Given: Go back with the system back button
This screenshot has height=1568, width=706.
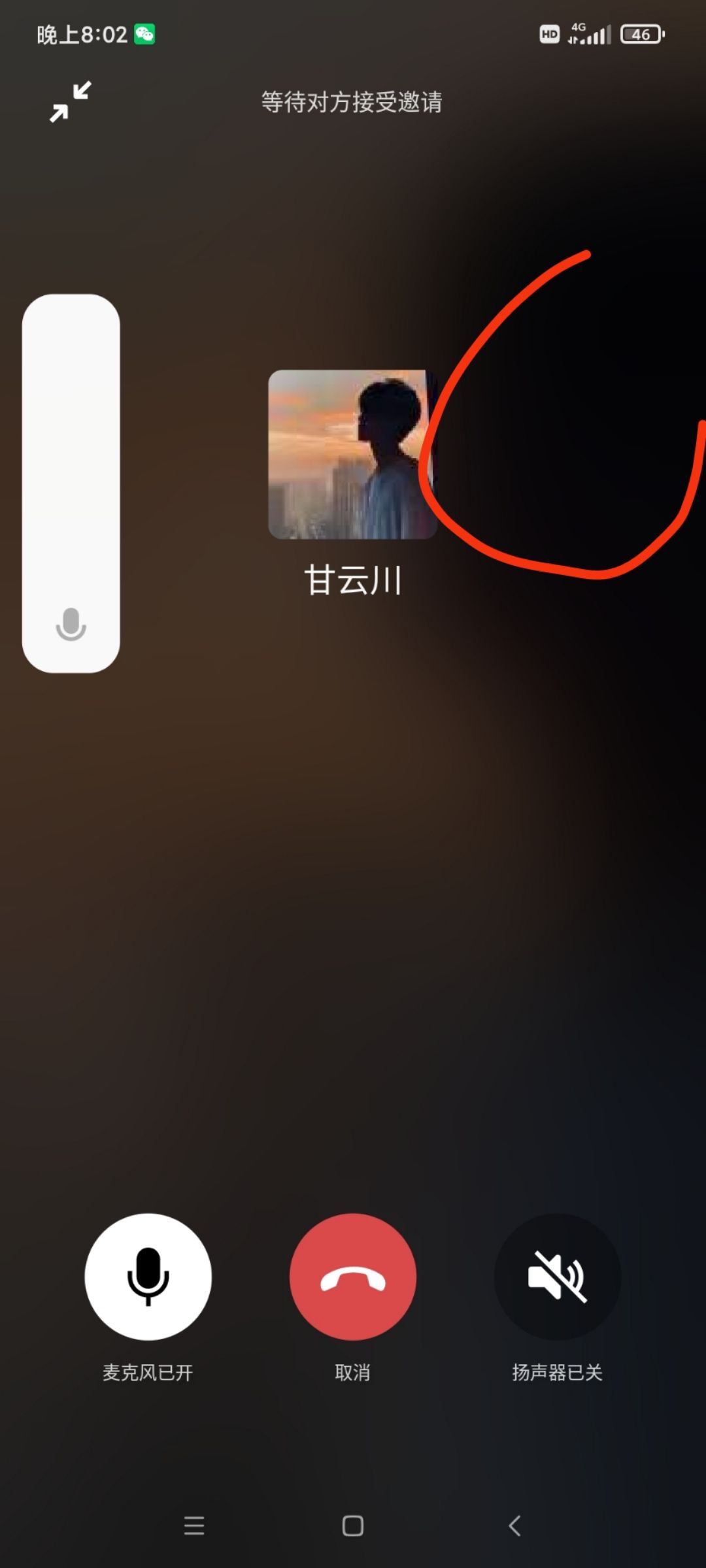Looking at the screenshot, I should point(514,1526).
